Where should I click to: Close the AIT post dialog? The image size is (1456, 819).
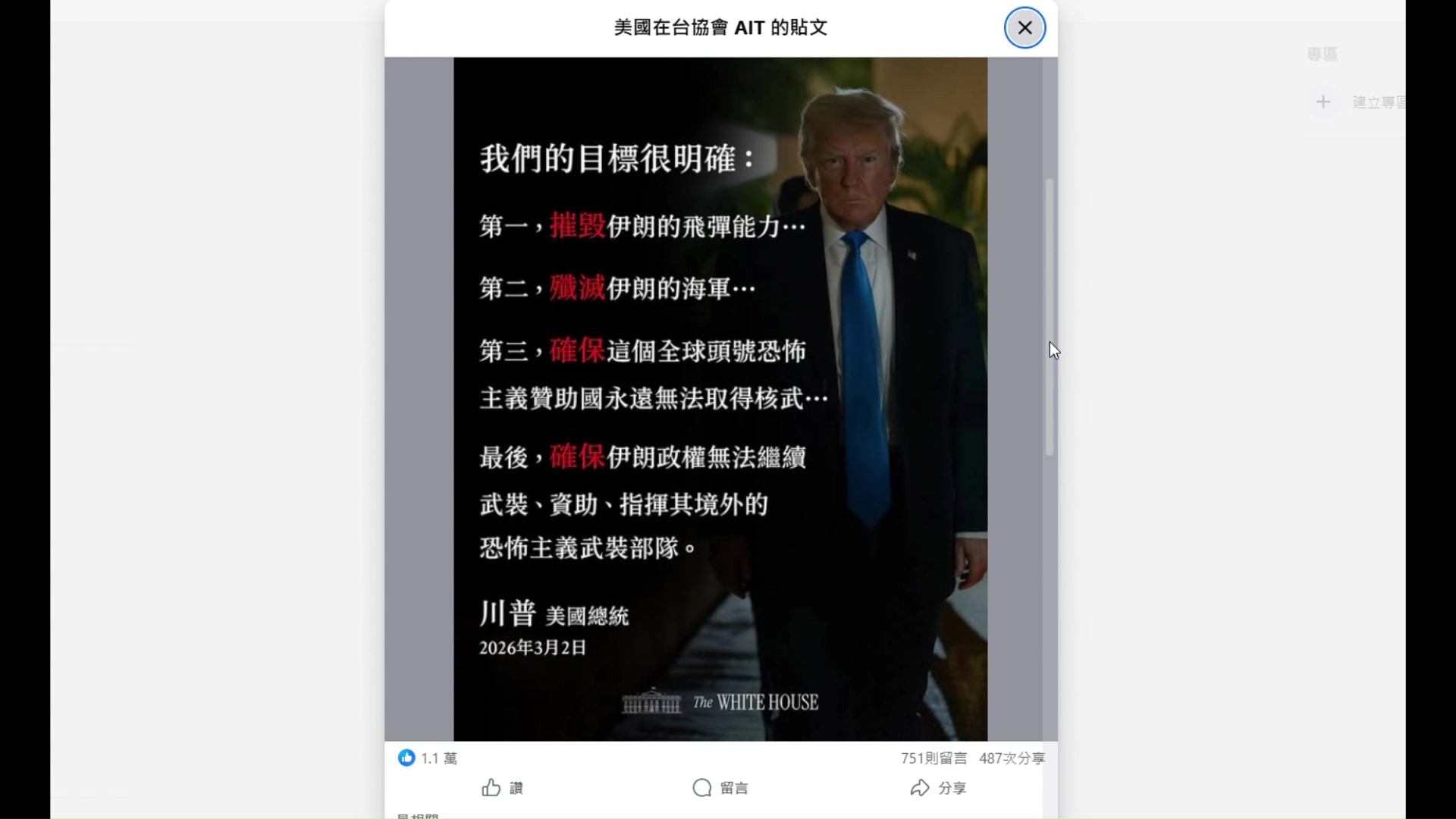pyautogui.click(x=1025, y=28)
